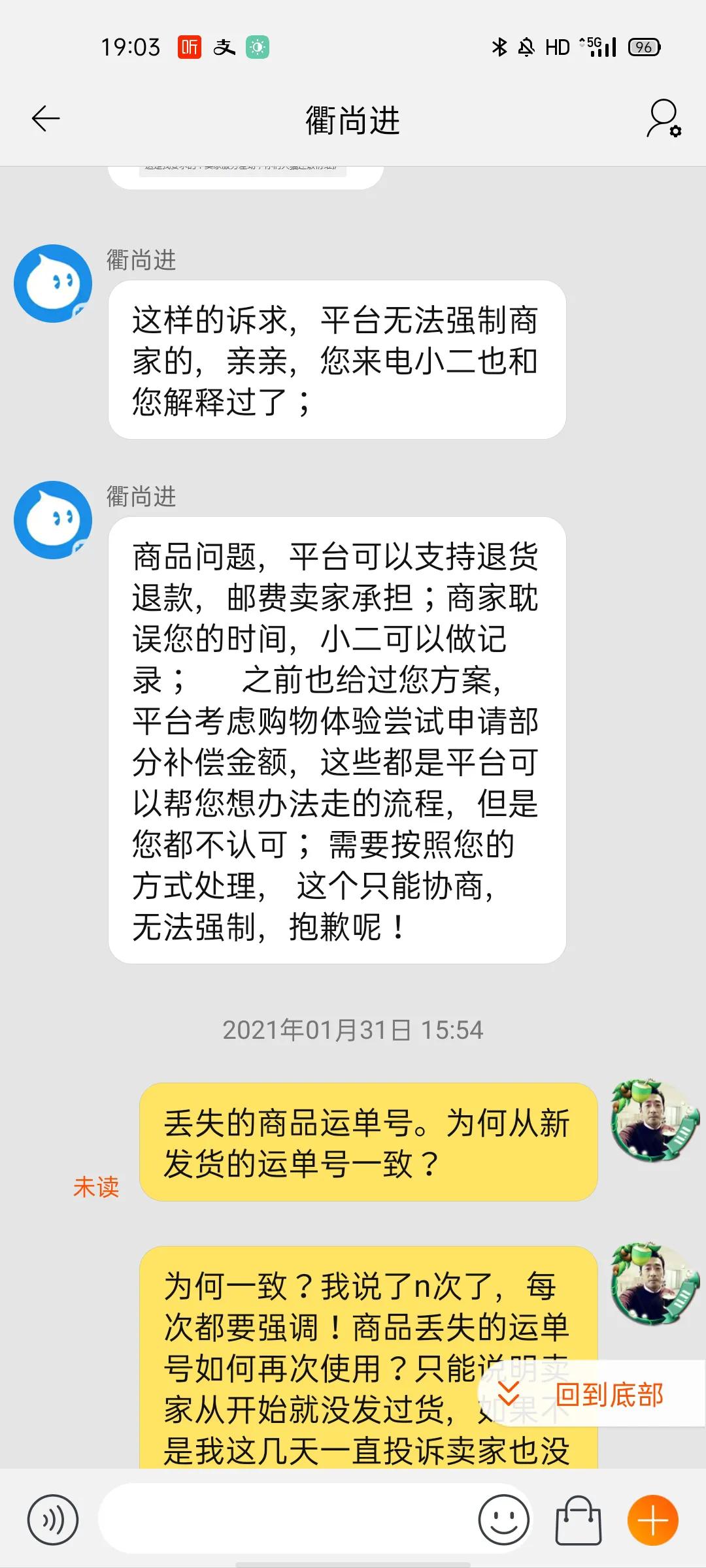Tap the 未读 unread status label
706x1568 pixels.
(x=96, y=1185)
